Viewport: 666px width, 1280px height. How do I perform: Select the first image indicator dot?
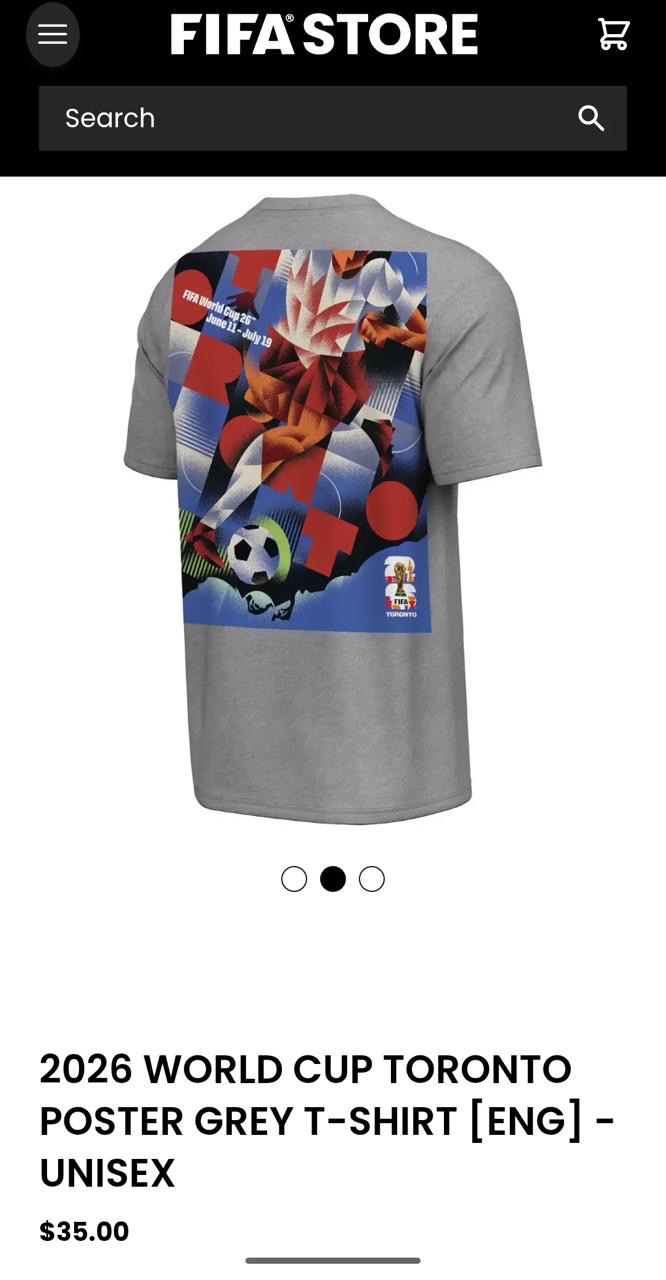(294, 879)
